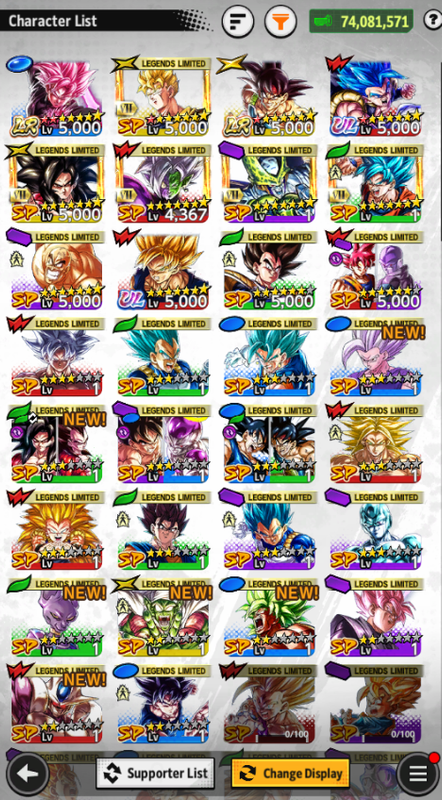Open the sort options icon
Screen dimensions: 442x800
pyautogui.click(x=237, y=21)
